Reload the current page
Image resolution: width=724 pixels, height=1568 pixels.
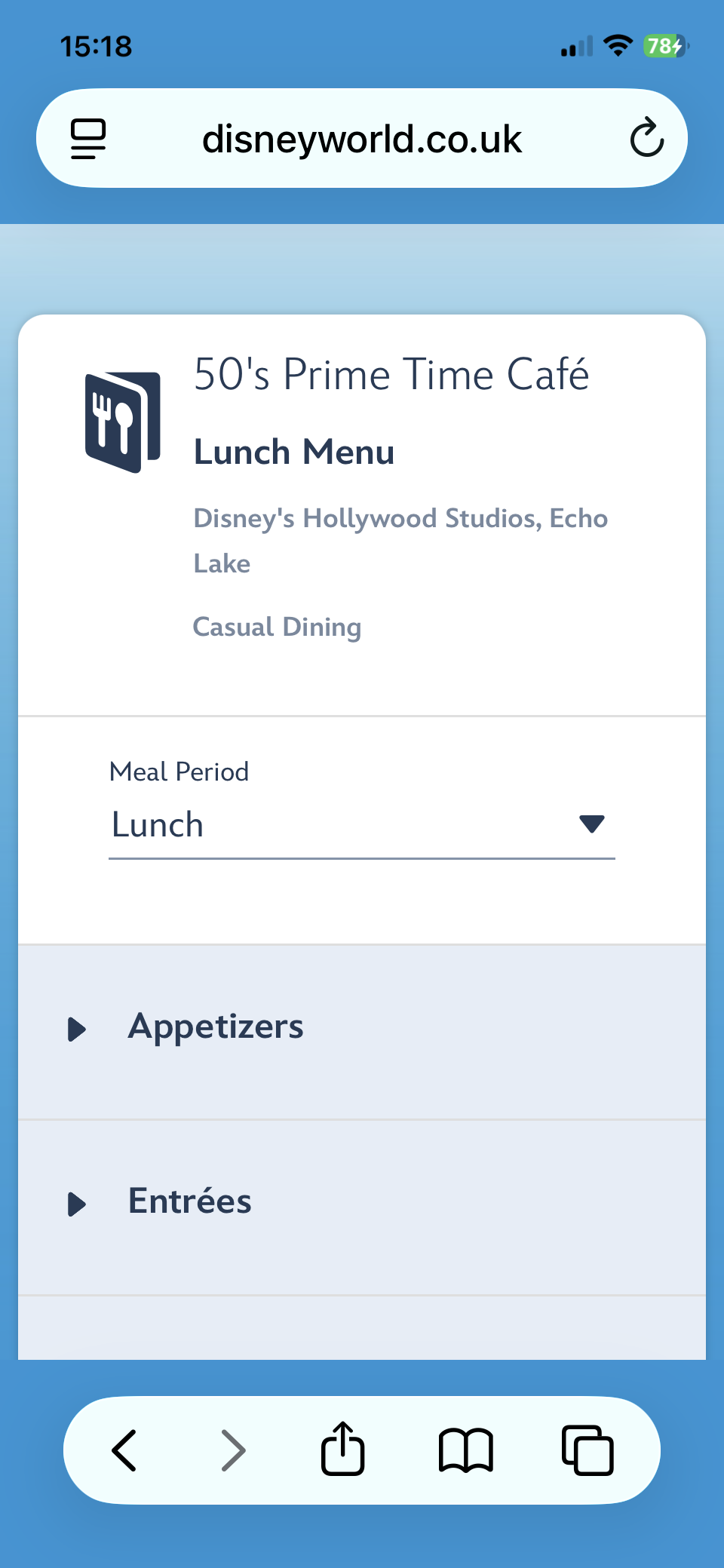(646, 139)
